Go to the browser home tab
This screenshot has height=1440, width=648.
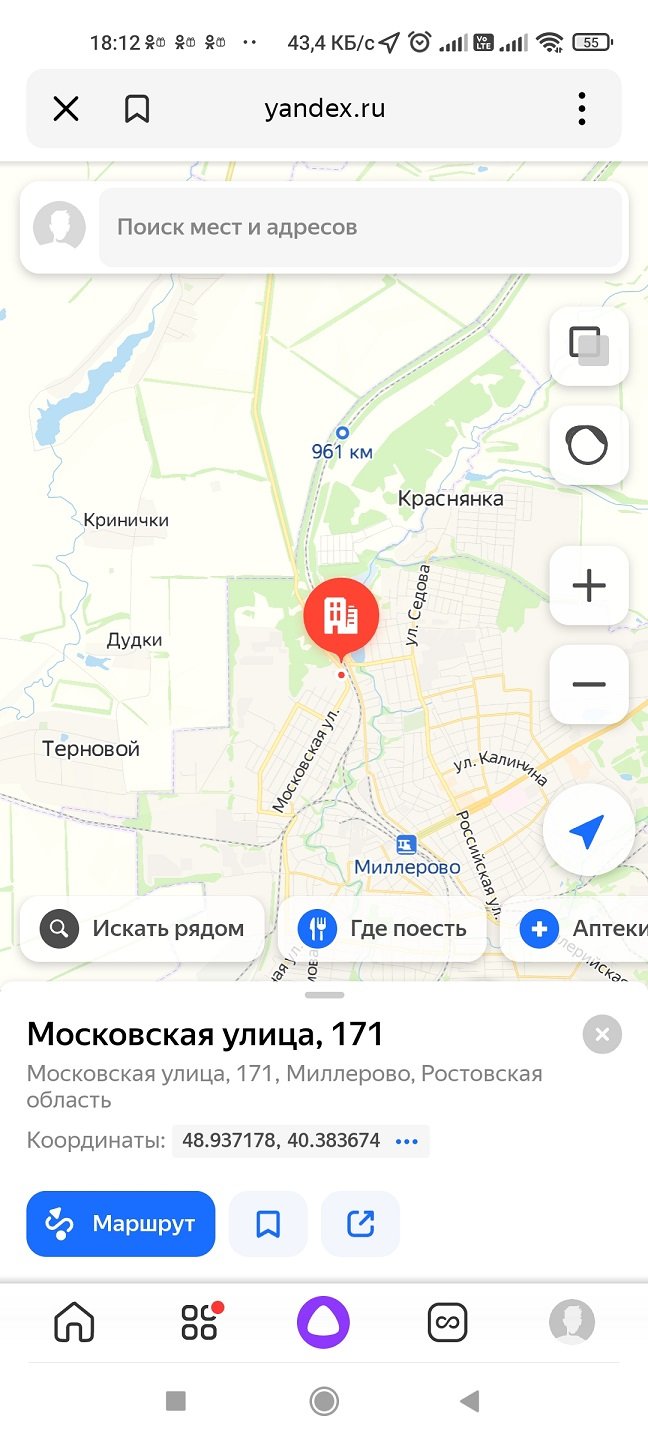(x=74, y=1323)
